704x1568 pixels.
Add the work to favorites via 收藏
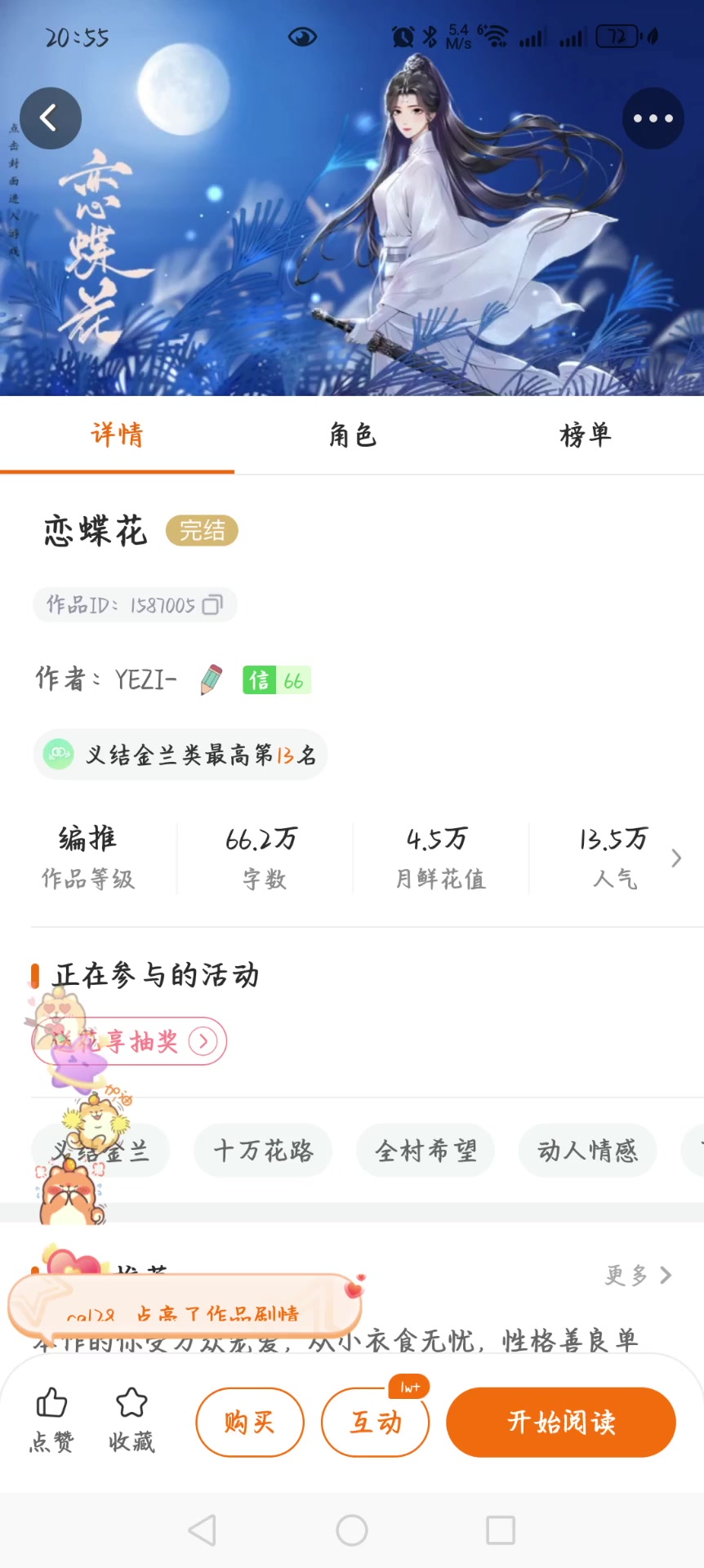pos(131,1421)
